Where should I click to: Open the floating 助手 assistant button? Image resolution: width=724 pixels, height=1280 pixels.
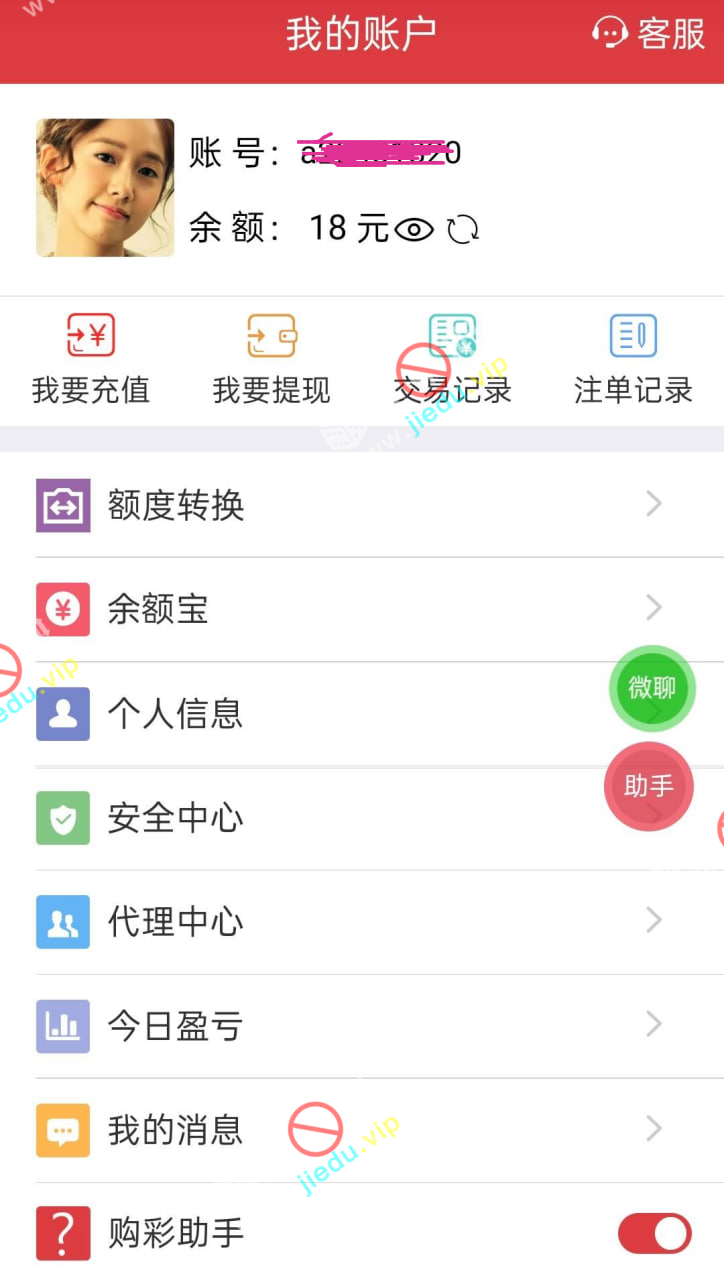click(x=648, y=786)
